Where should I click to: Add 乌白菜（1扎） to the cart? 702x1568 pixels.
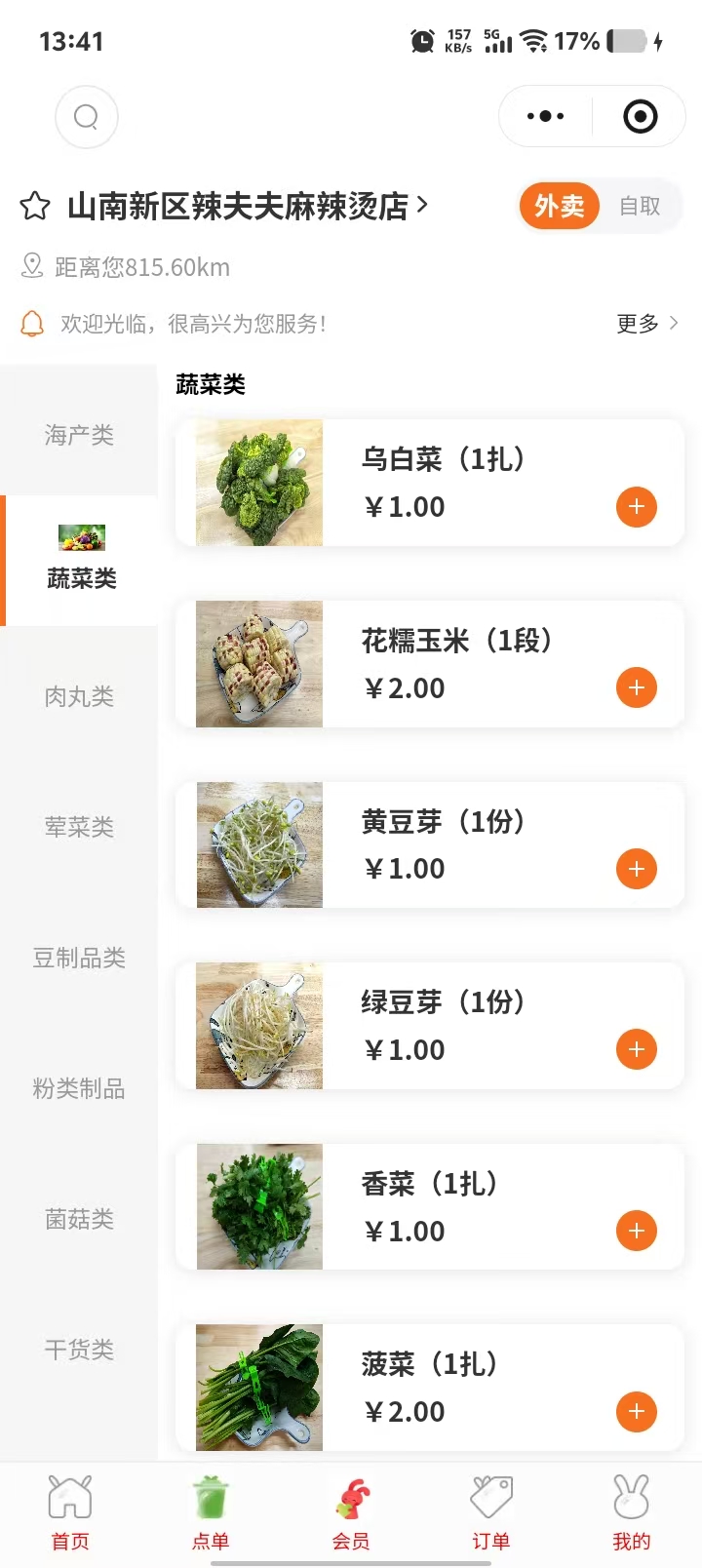click(637, 507)
